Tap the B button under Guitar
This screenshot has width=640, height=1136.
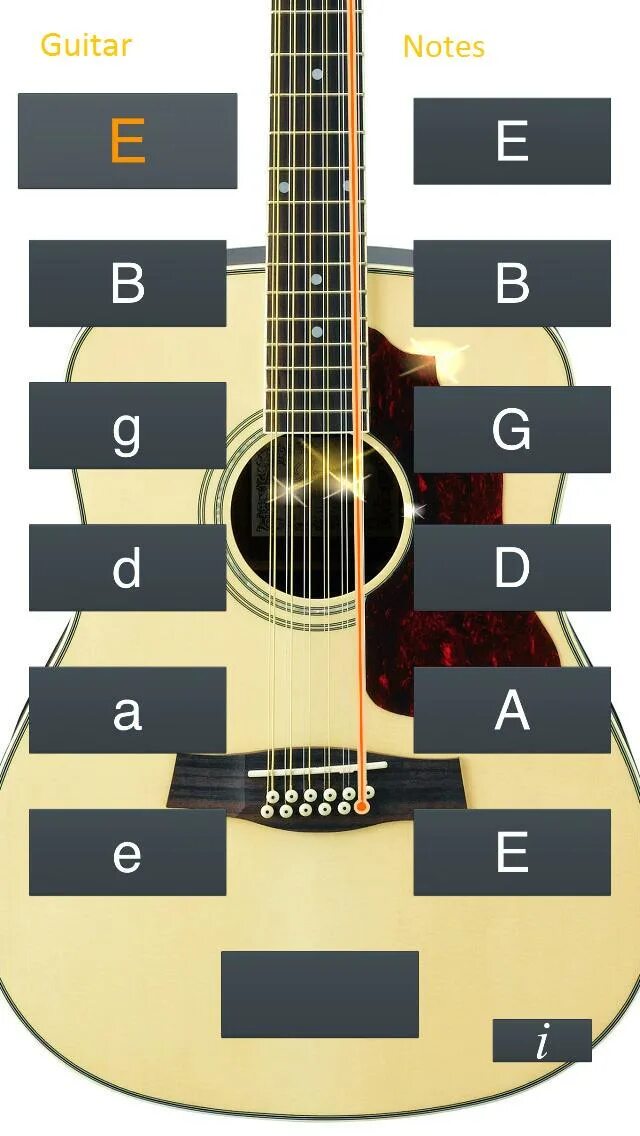click(x=128, y=283)
